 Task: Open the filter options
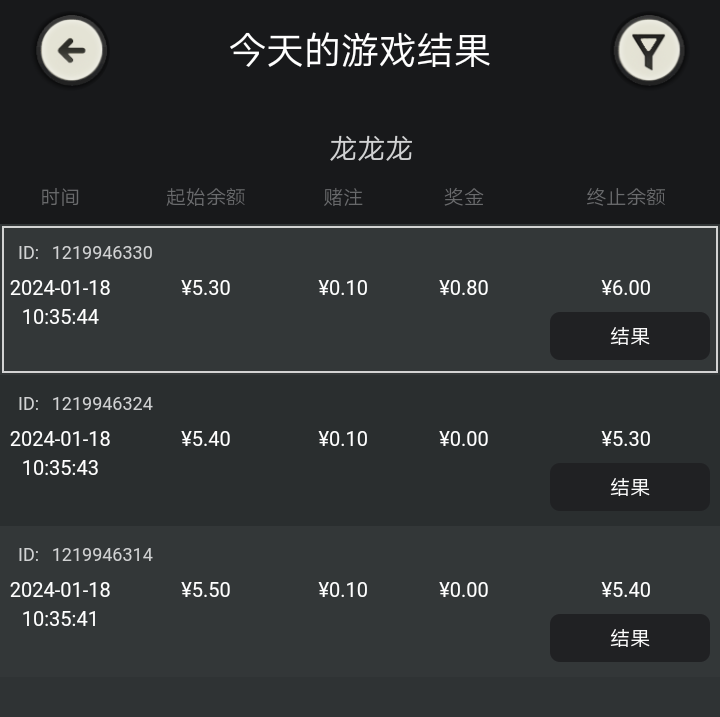648,50
